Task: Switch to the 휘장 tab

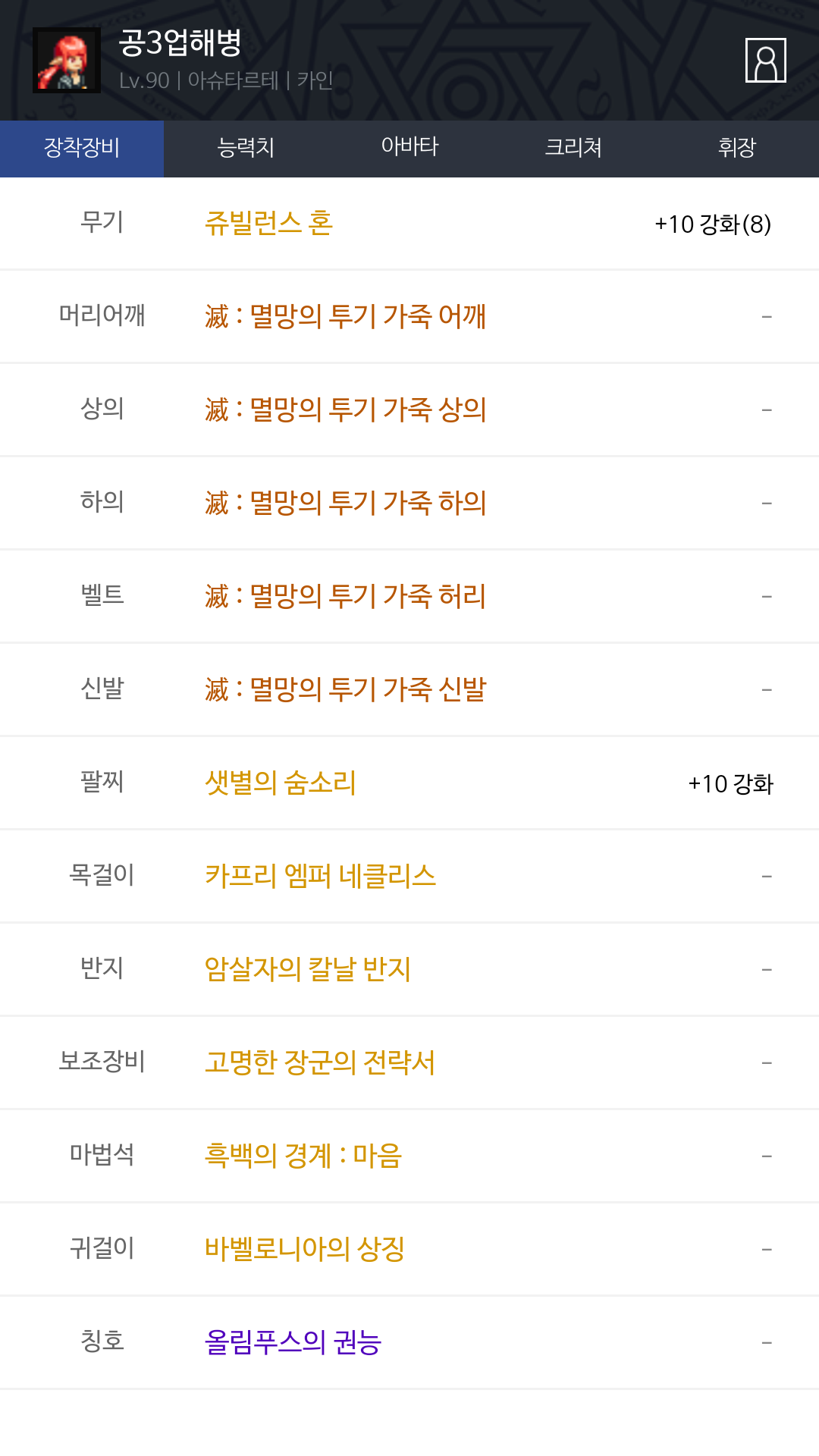Action: (x=737, y=149)
